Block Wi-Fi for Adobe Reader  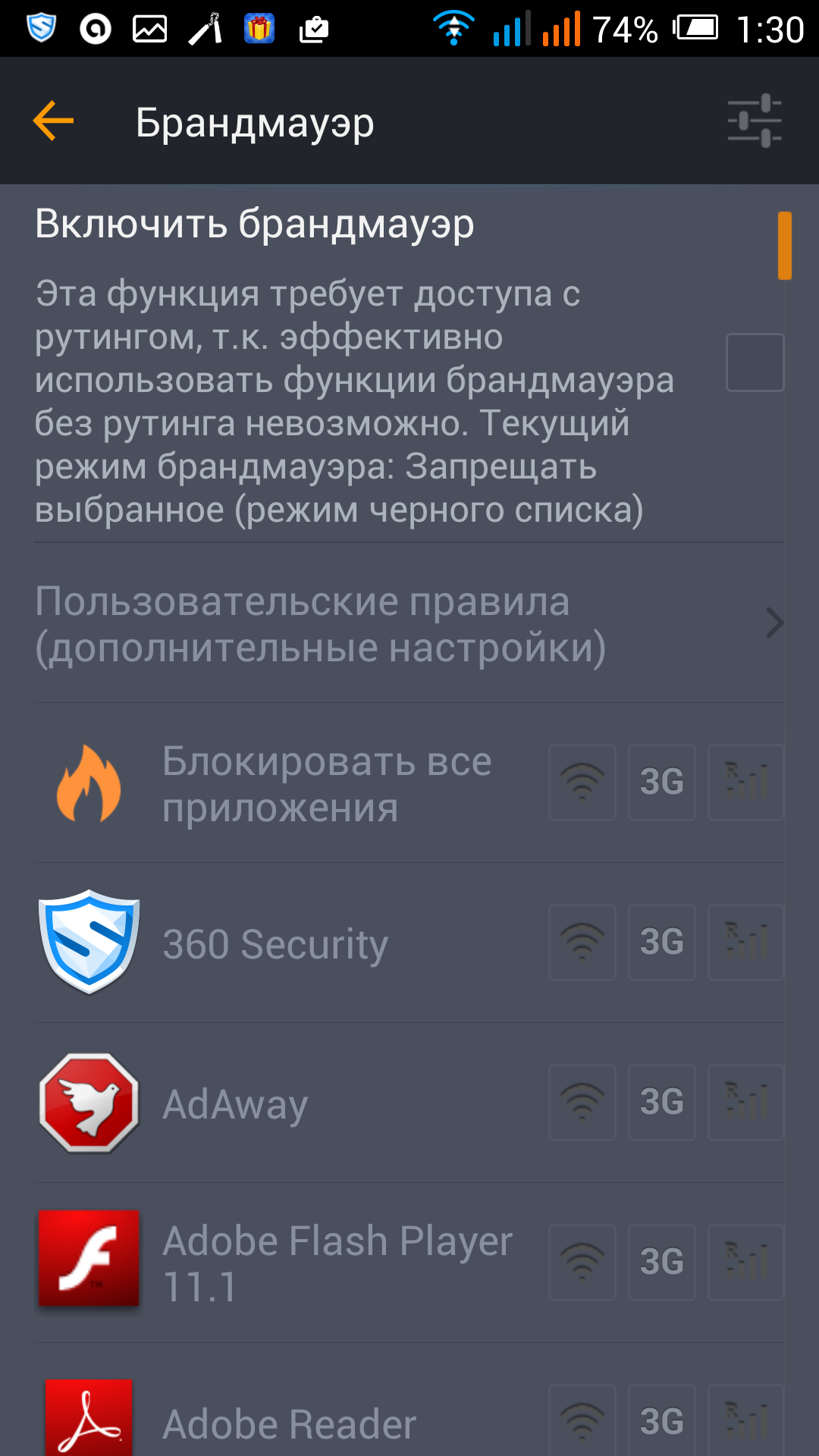[582, 1421]
